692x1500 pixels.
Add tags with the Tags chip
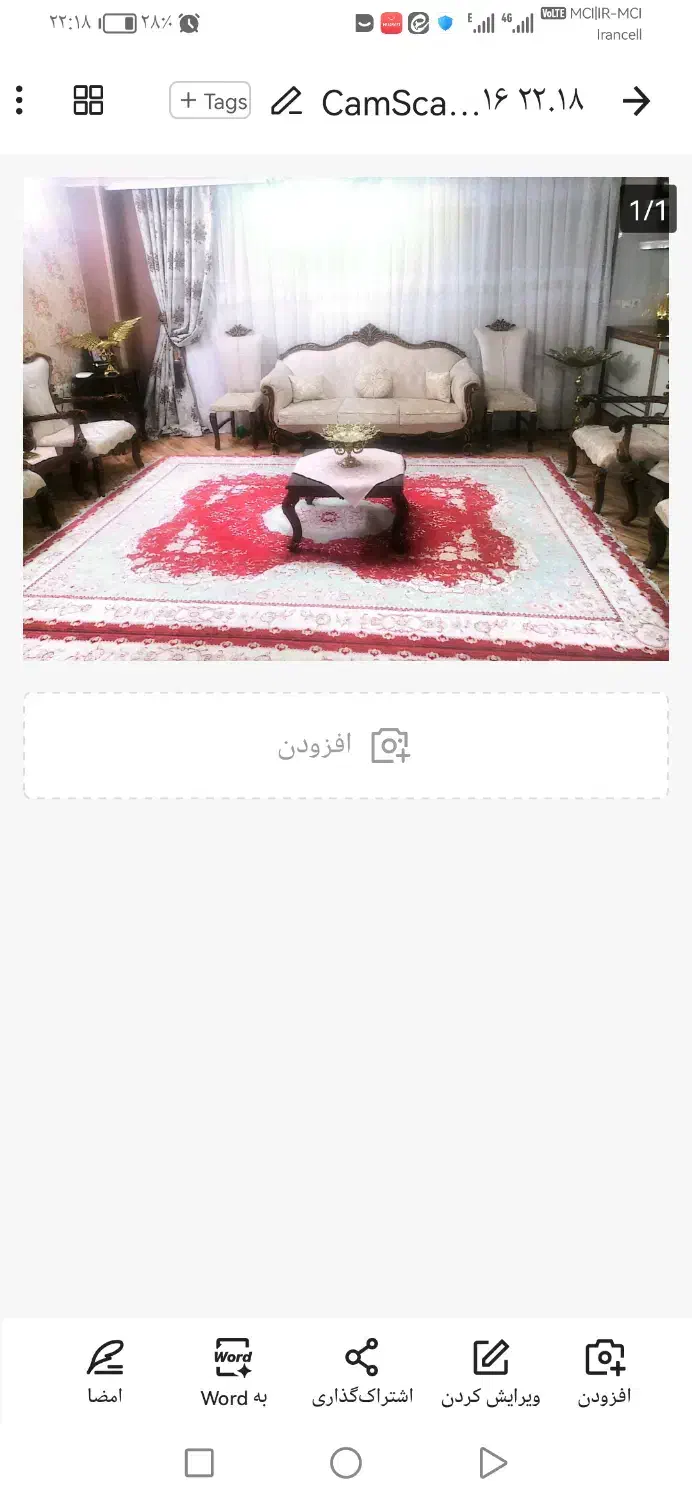210,101
